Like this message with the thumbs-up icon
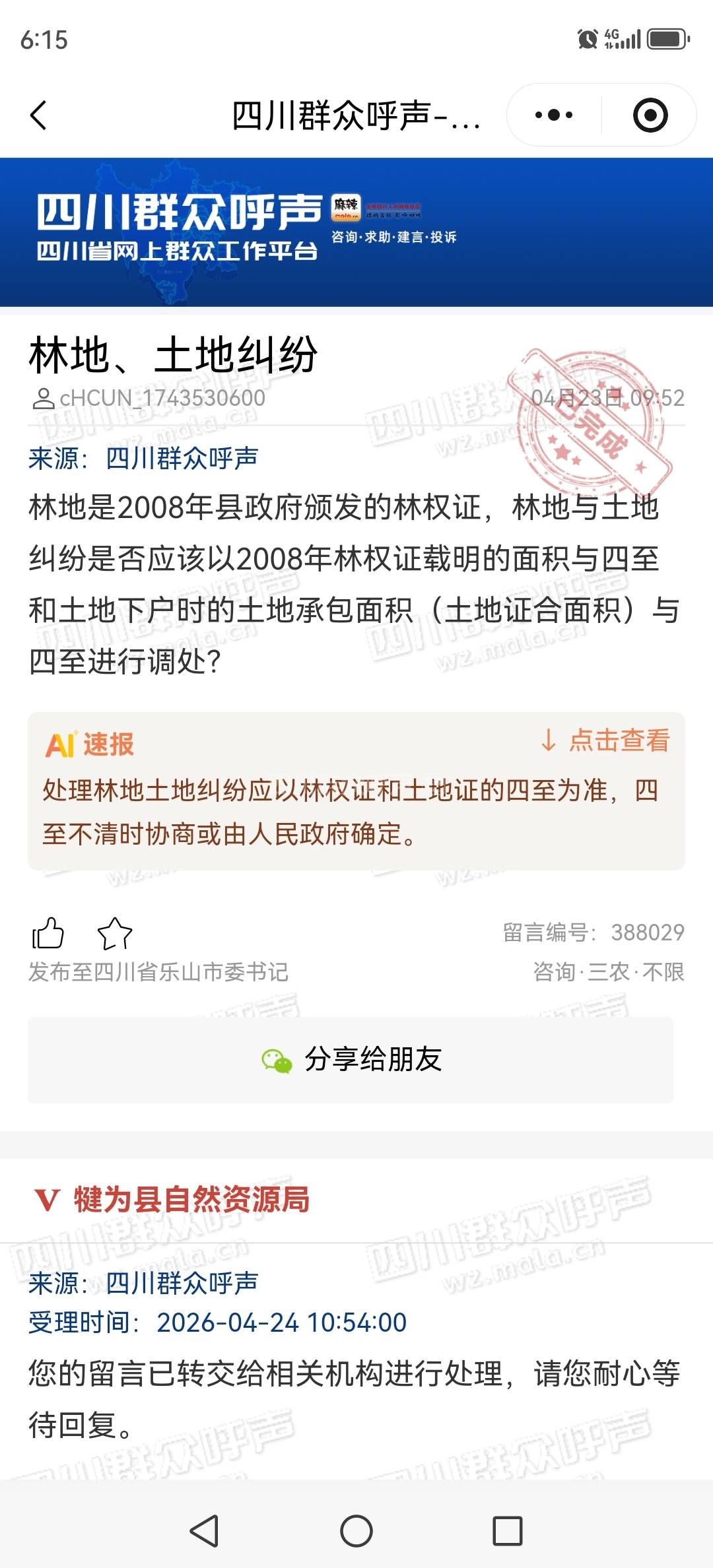Image resolution: width=713 pixels, height=1568 pixels. pyautogui.click(x=48, y=933)
